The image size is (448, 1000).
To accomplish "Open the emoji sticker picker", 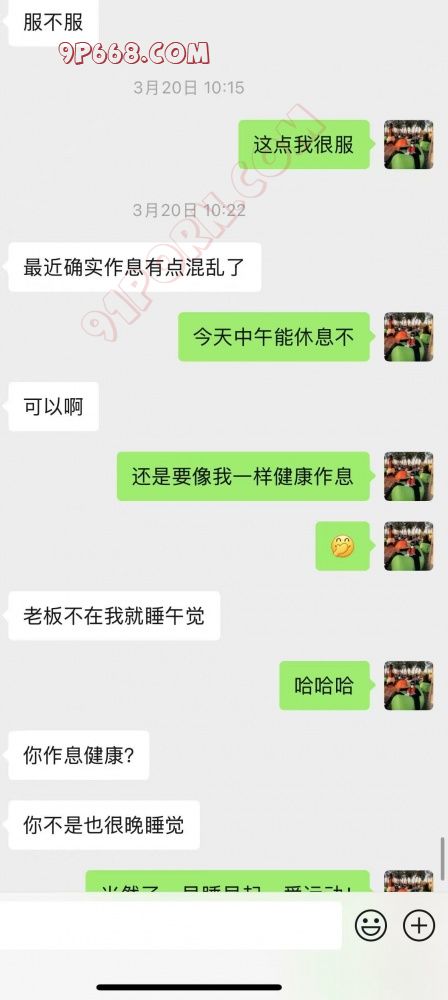I will pos(371,925).
